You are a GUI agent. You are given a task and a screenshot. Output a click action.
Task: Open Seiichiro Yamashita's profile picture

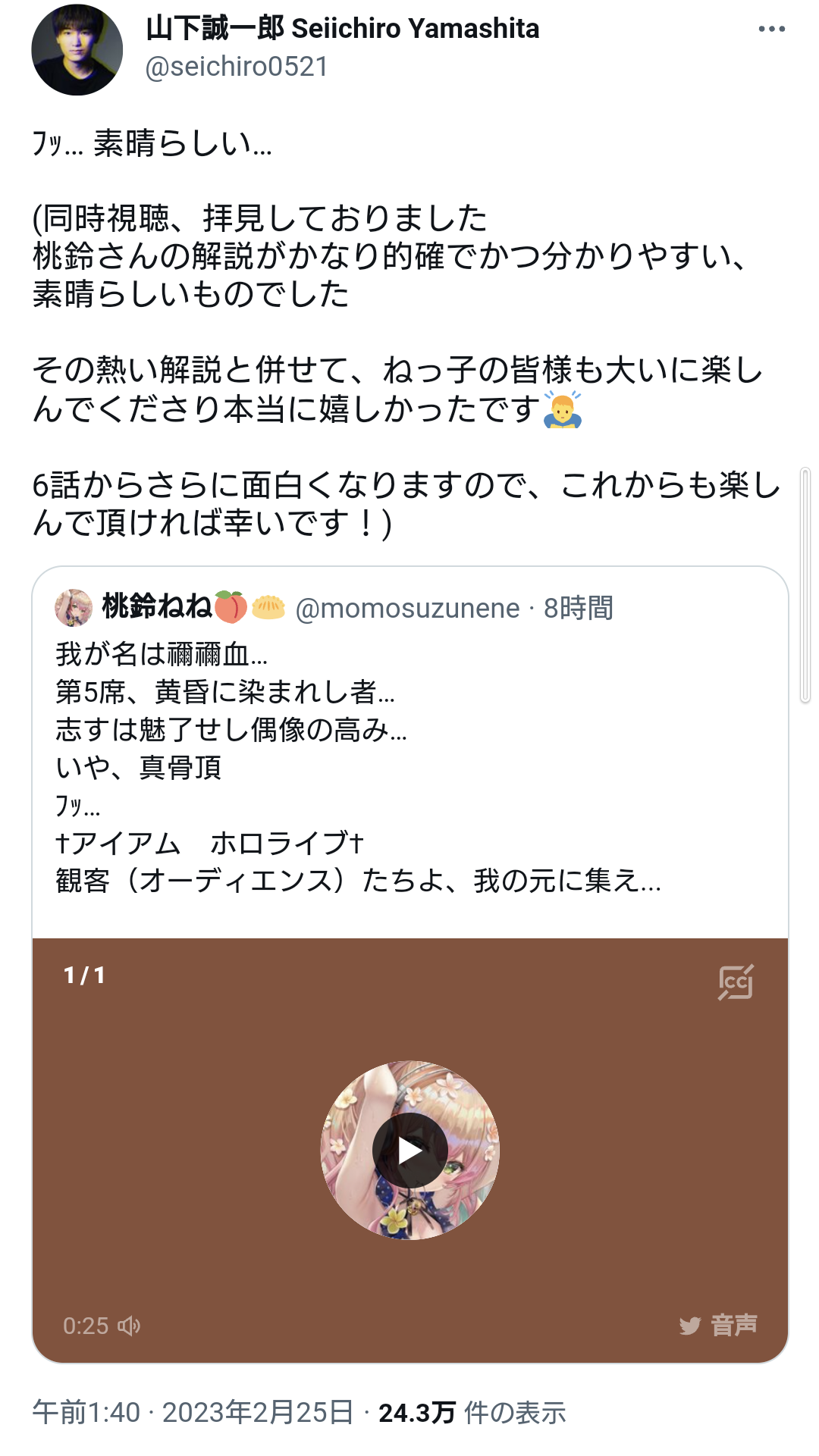click(x=77, y=49)
